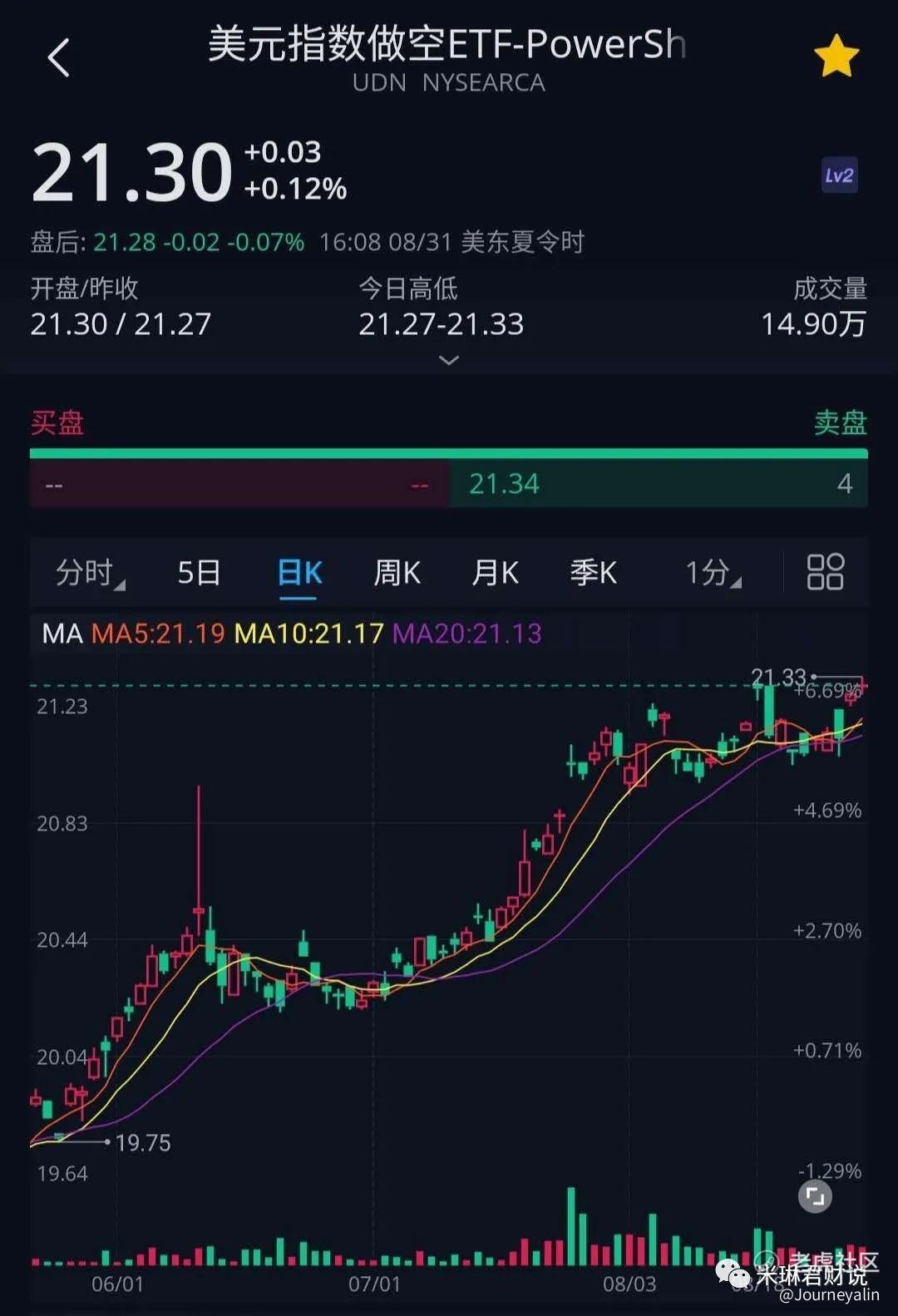Expand the quote details chevron
This screenshot has width=898, height=1316.
(448, 360)
